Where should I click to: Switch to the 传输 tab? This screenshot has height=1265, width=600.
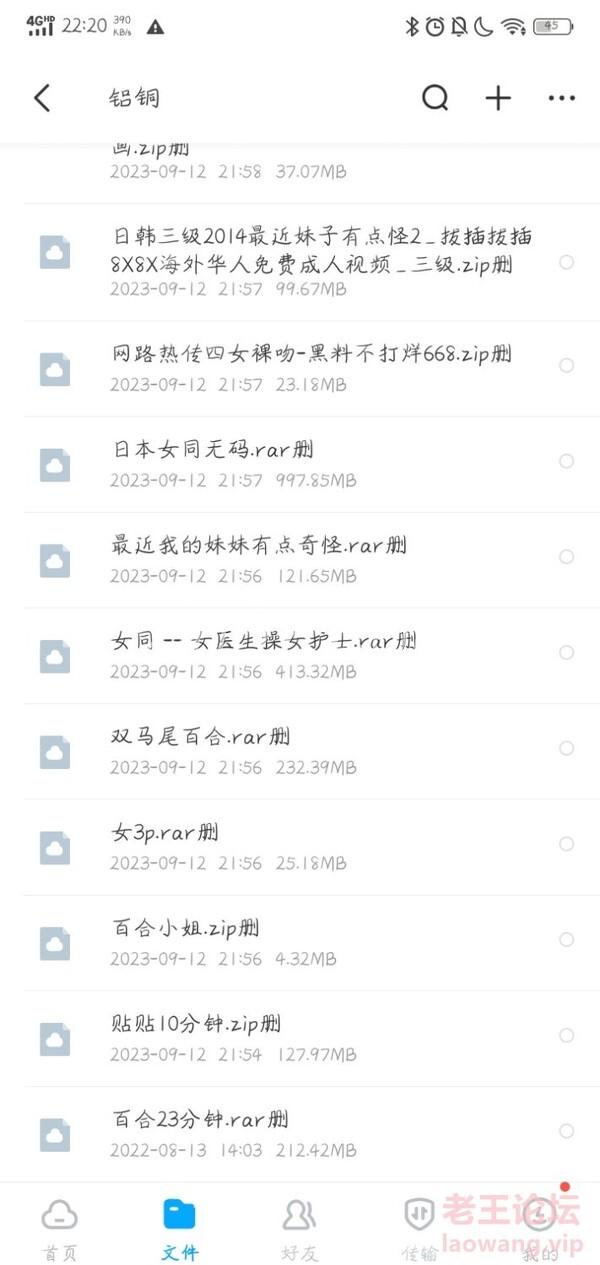420,1229
